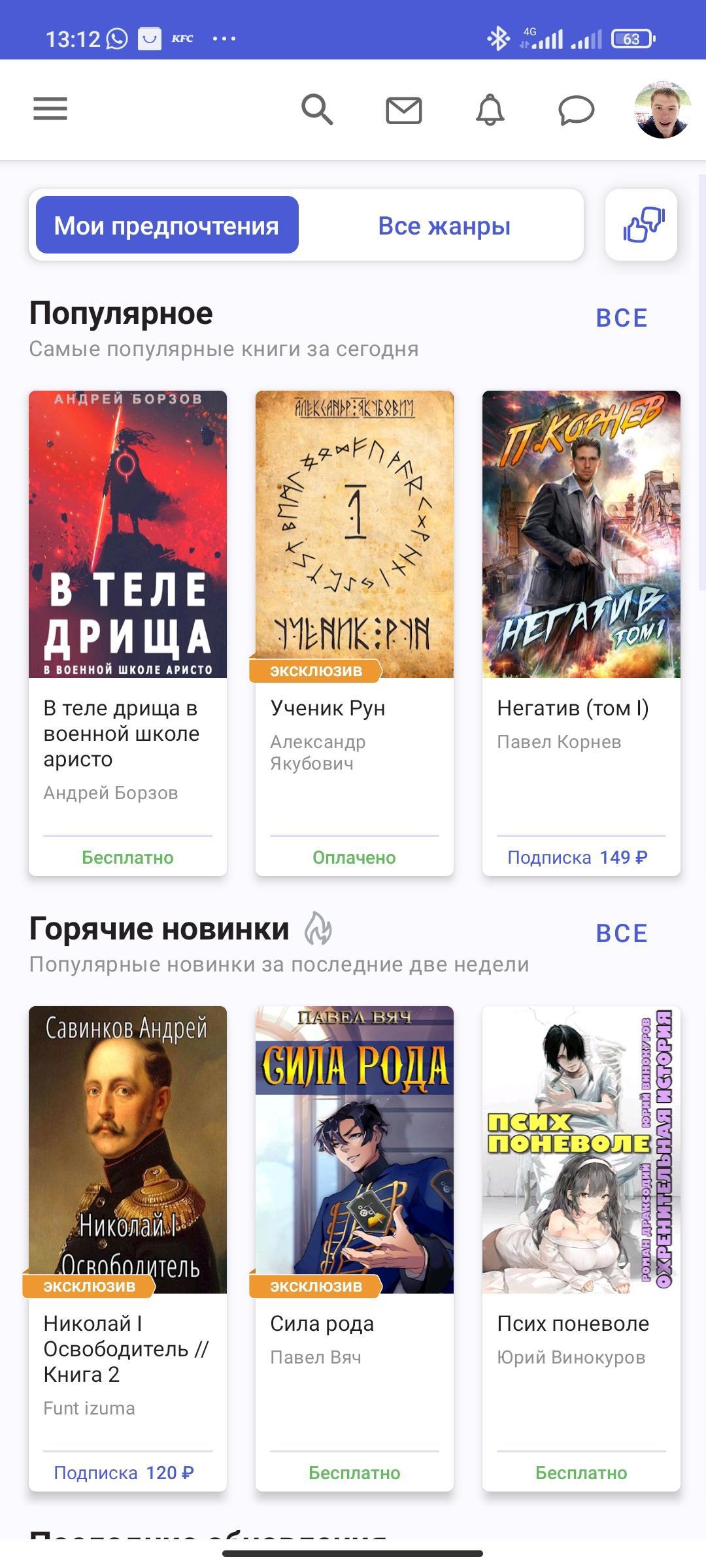Select the Мои предпочтения tab
Viewport: 706px width, 1568px height.
click(x=167, y=225)
